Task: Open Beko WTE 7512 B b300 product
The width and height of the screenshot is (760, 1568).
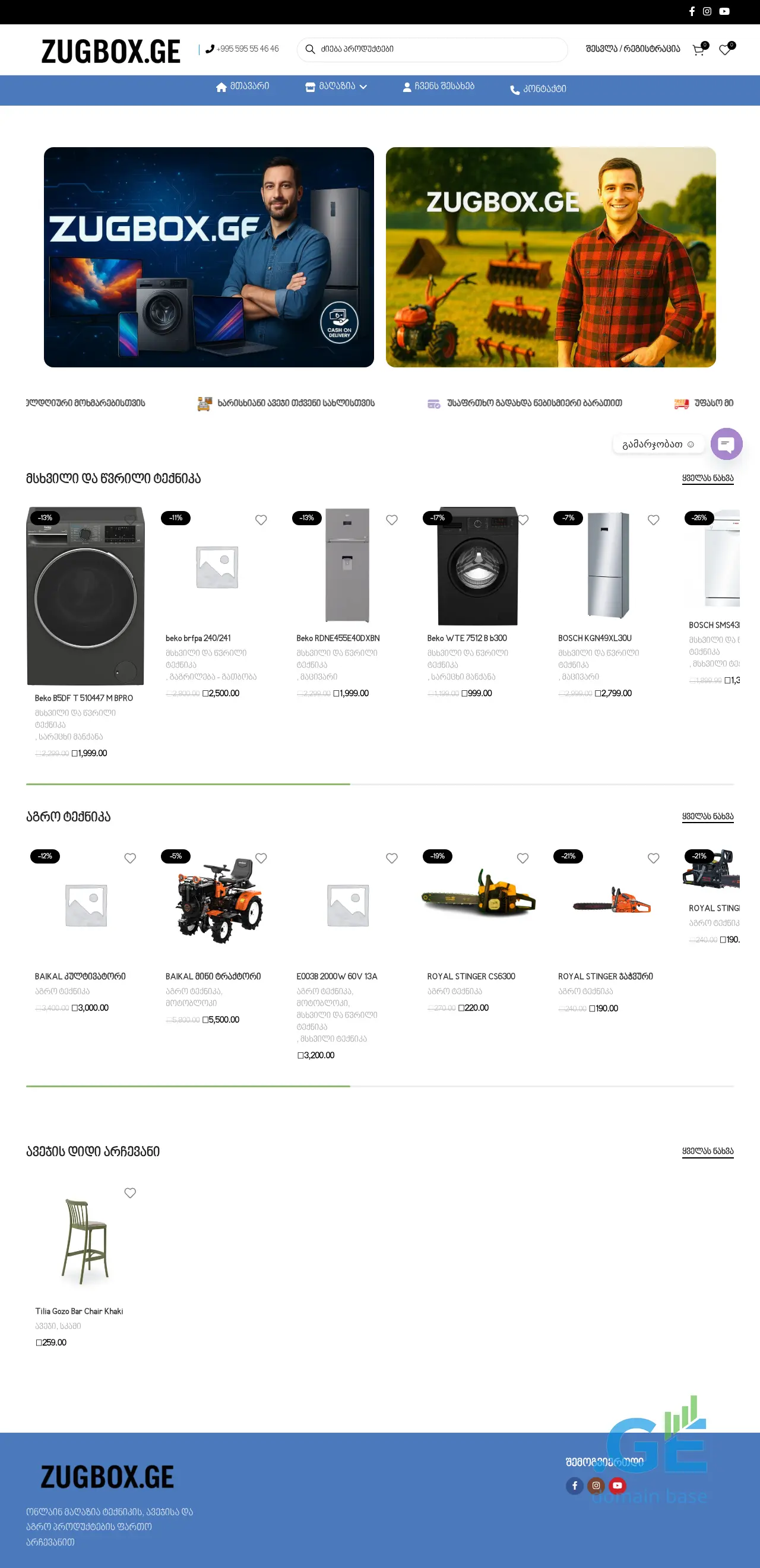Action: click(x=467, y=638)
